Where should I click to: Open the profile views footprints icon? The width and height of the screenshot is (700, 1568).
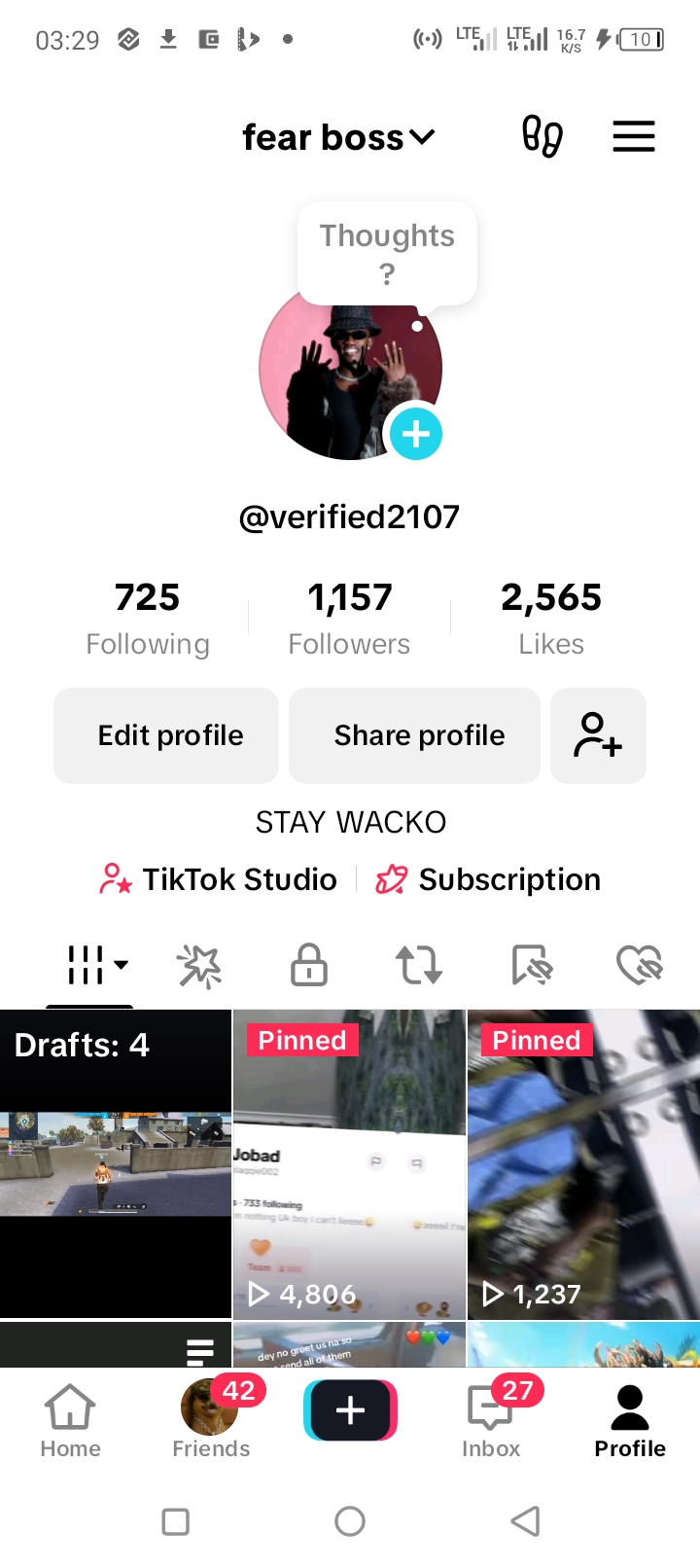click(542, 136)
